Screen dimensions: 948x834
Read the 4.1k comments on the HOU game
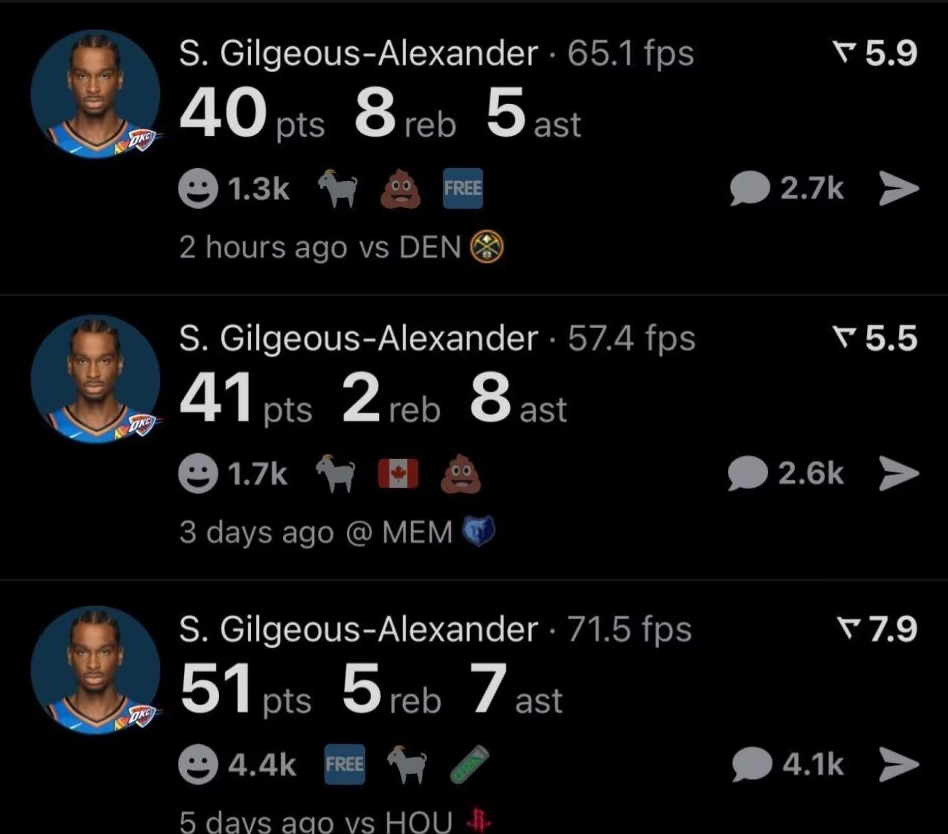tap(789, 765)
